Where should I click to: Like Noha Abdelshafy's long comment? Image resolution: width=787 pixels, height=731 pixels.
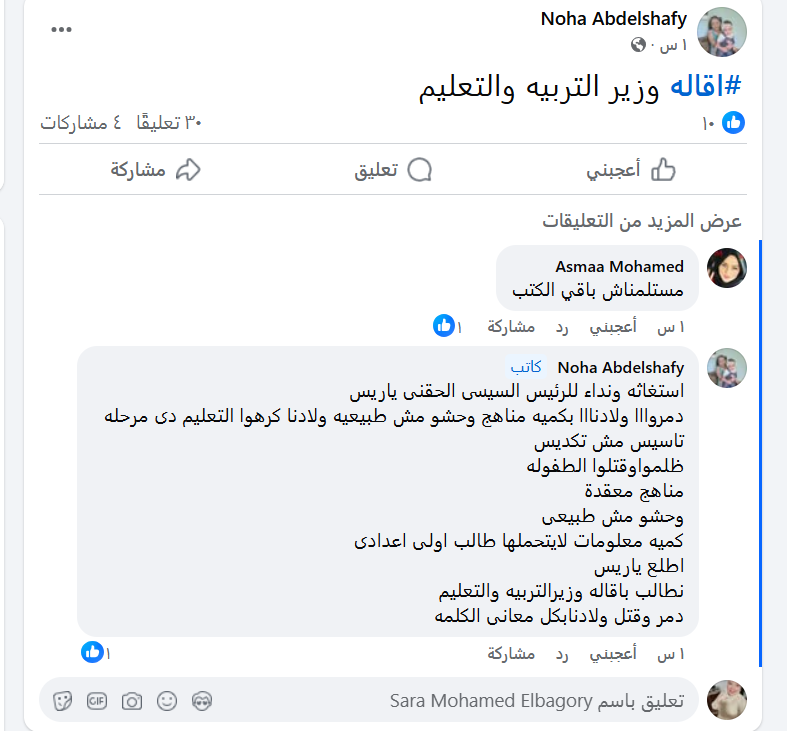point(611,654)
